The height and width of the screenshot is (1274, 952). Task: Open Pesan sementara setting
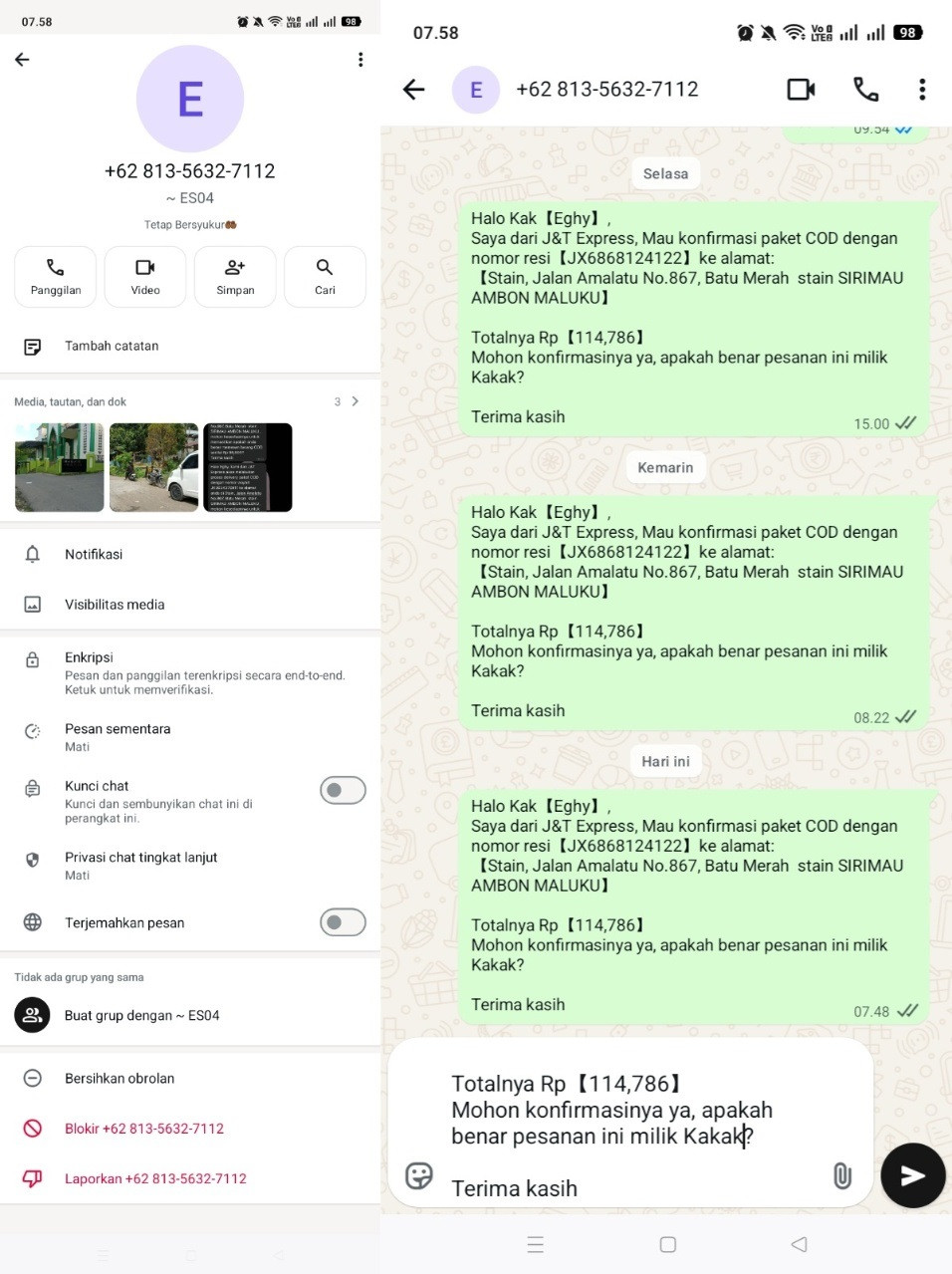point(190,737)
